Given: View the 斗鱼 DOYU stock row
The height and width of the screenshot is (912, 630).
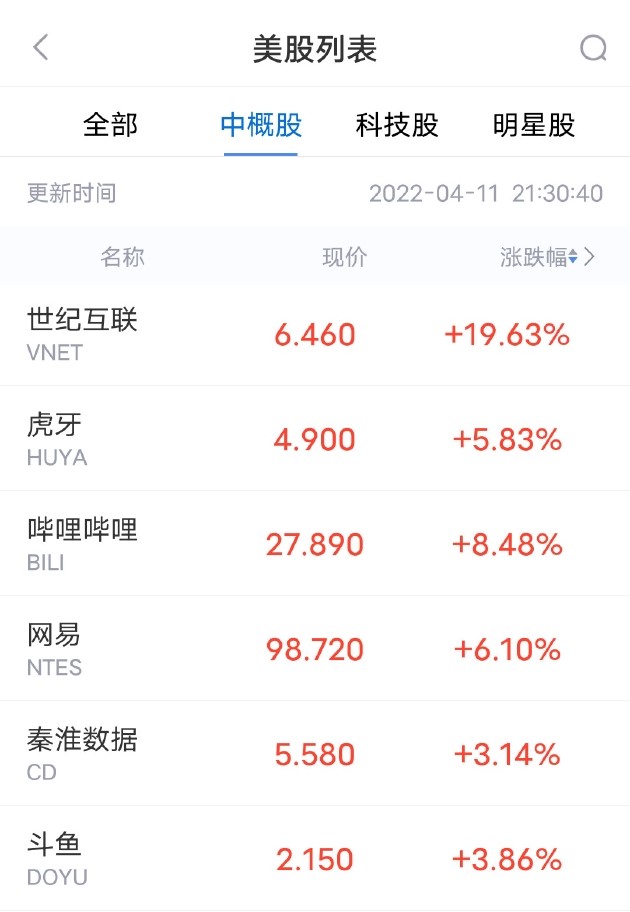Looking at the screenshot, I should click(315, 859).
